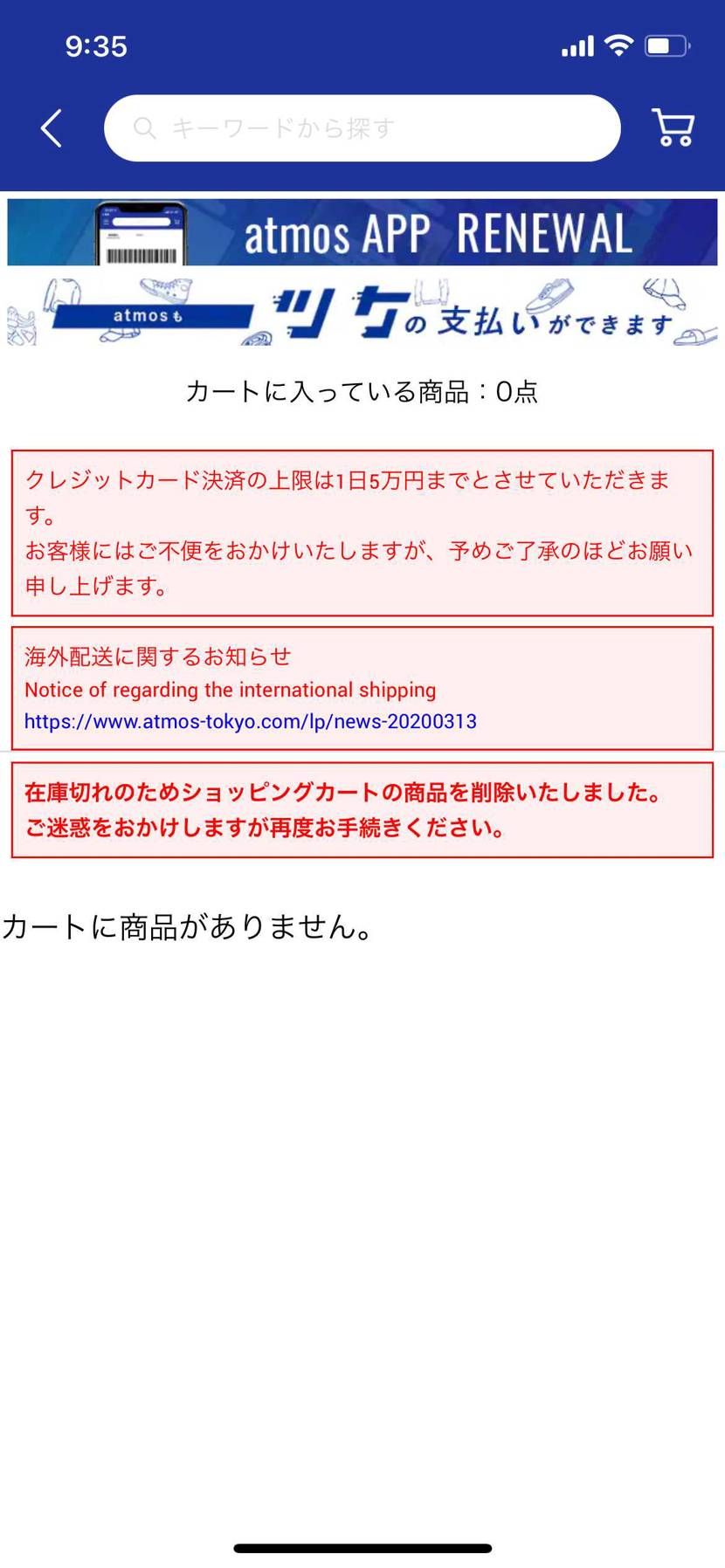
Task: Tap the clock showing 9:35
Action: [x=96, y=46]
